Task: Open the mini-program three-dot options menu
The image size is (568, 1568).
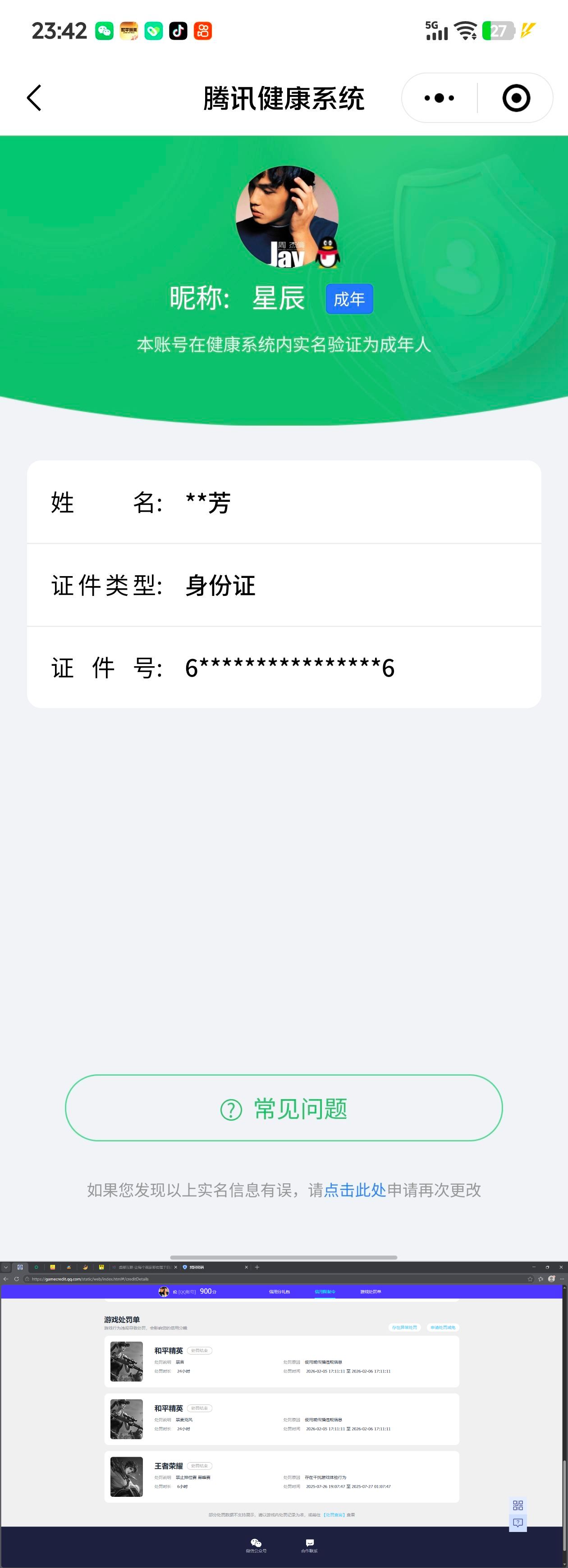Action: 440,97
